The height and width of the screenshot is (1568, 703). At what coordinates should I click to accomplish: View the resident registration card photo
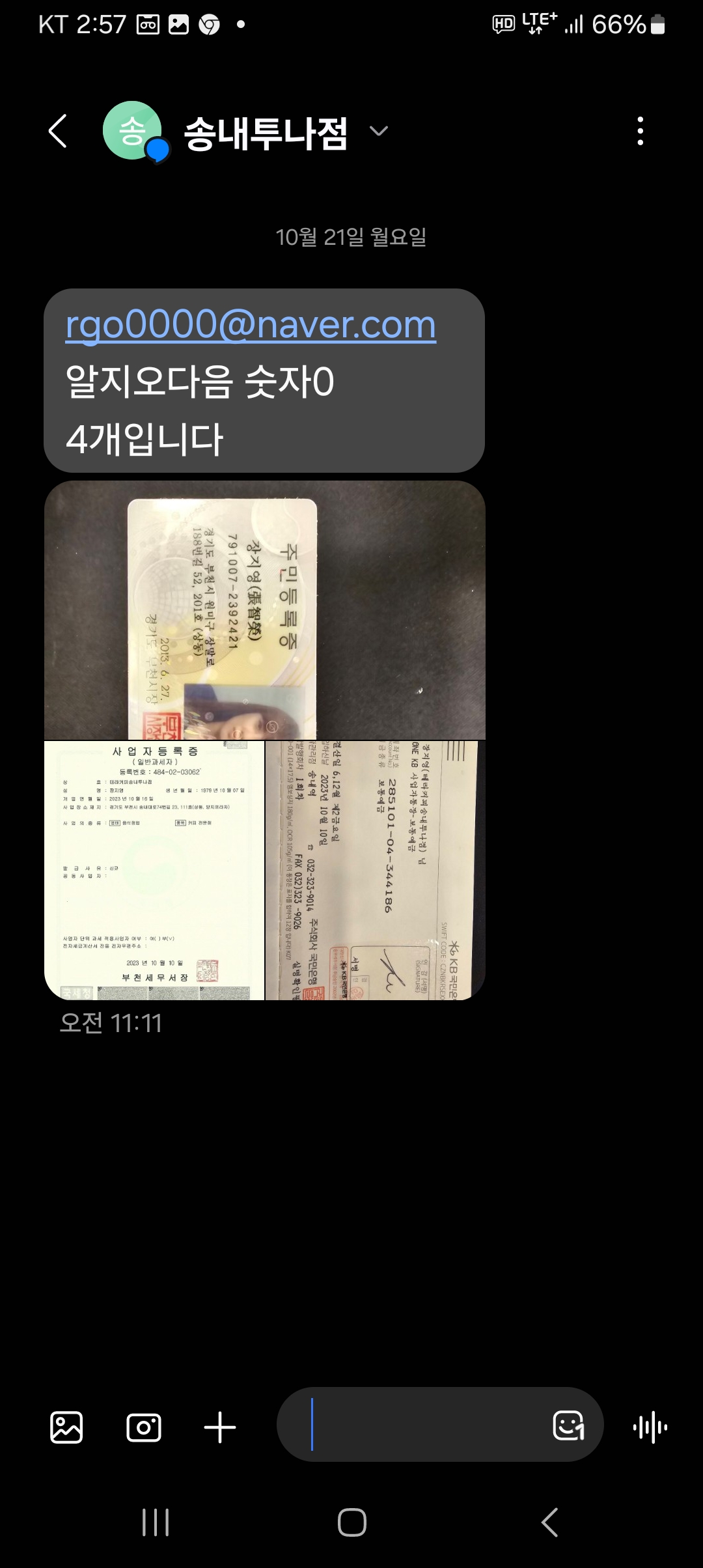click(265, 610)
